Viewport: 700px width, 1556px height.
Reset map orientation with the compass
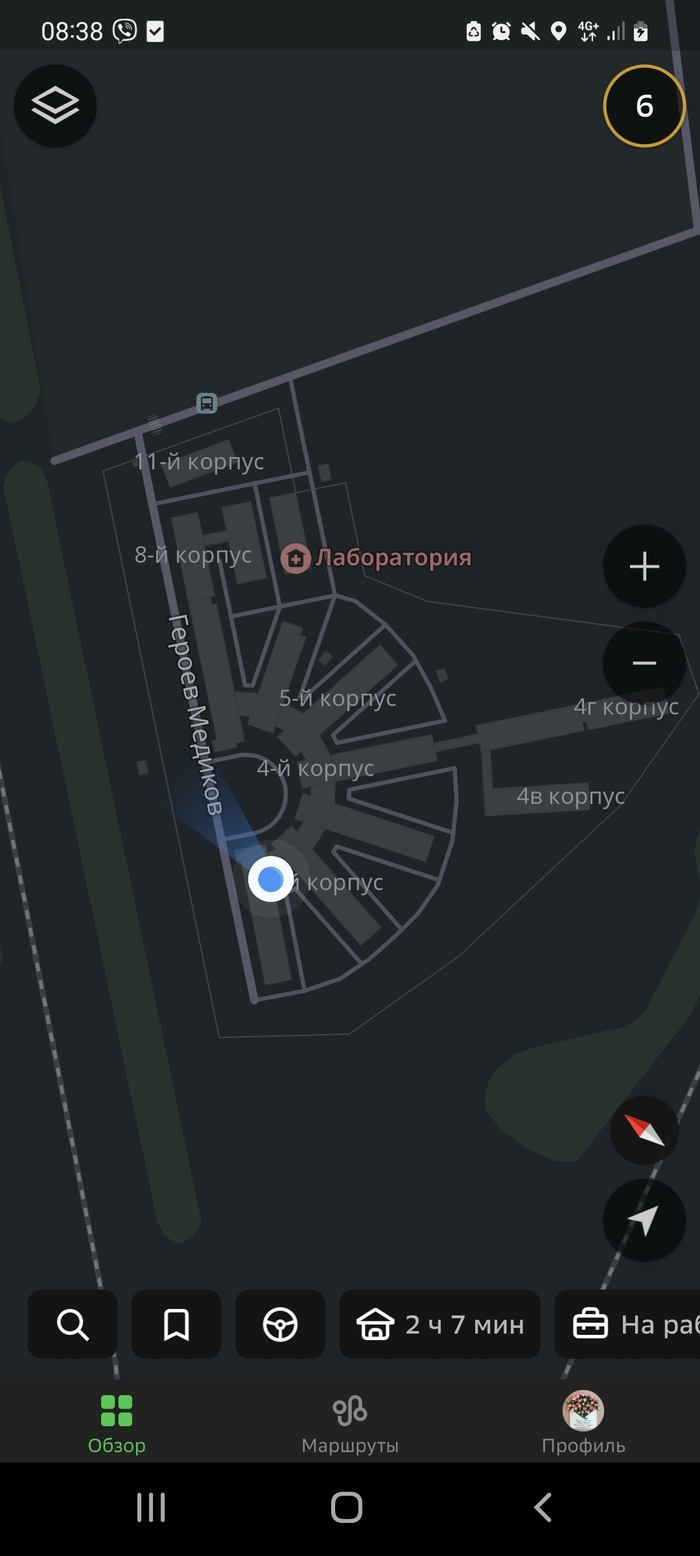[644, 1130]
